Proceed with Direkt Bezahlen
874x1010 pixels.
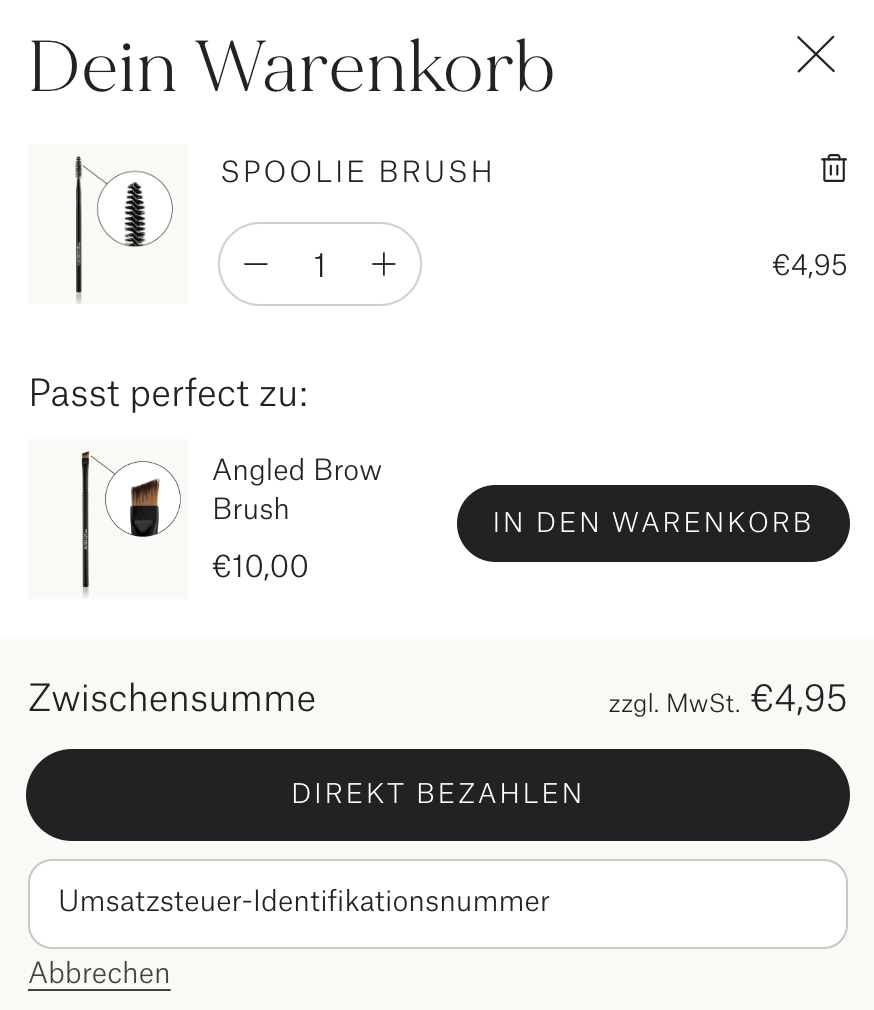point(437,794)
